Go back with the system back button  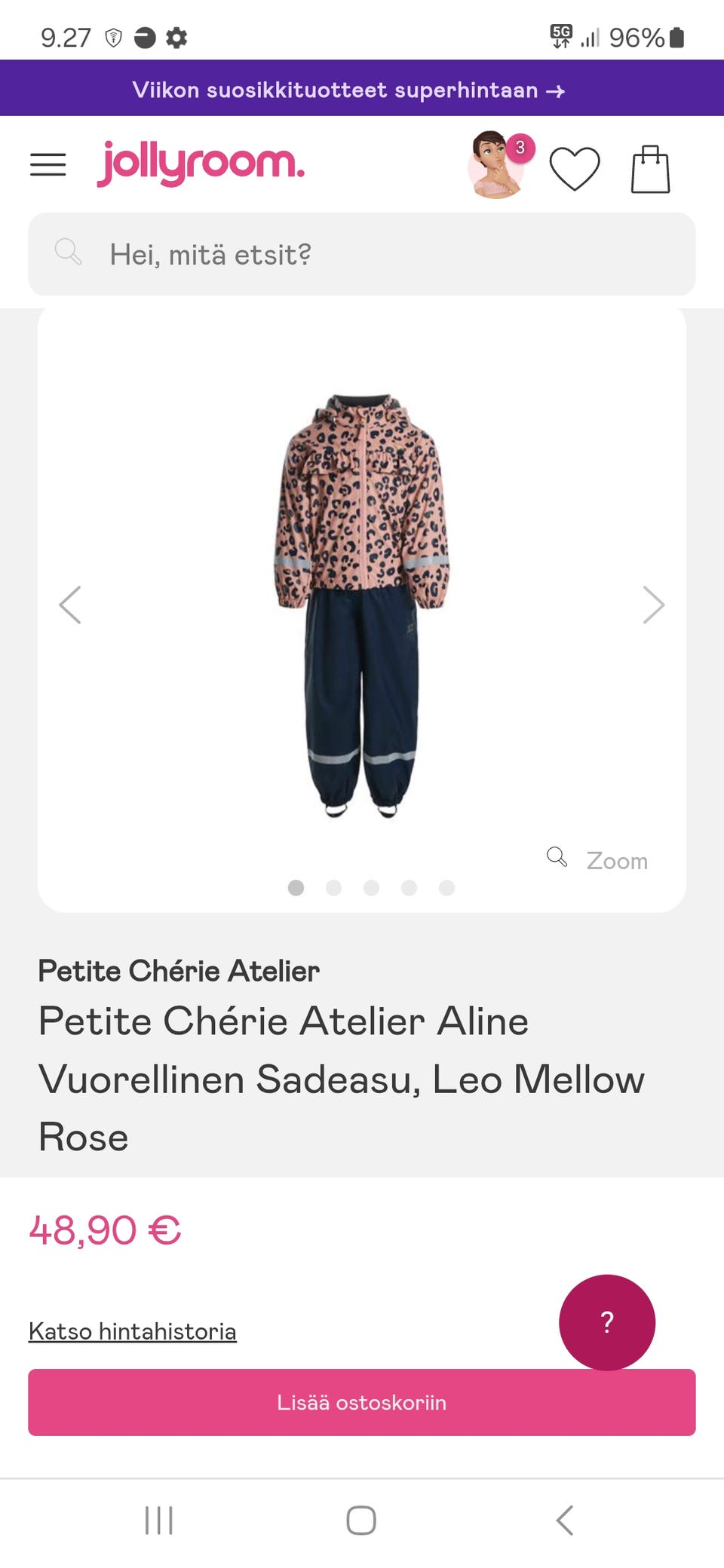tap(565, 1520)
